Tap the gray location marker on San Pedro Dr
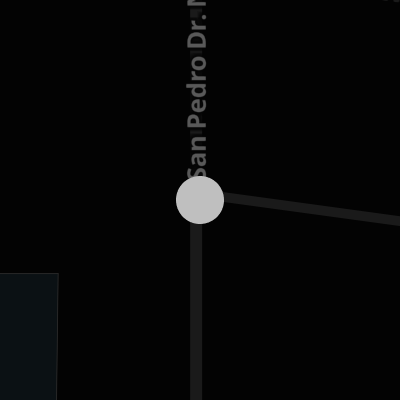Viewport: 400px width, 400px height. click(x=200, y=200)
